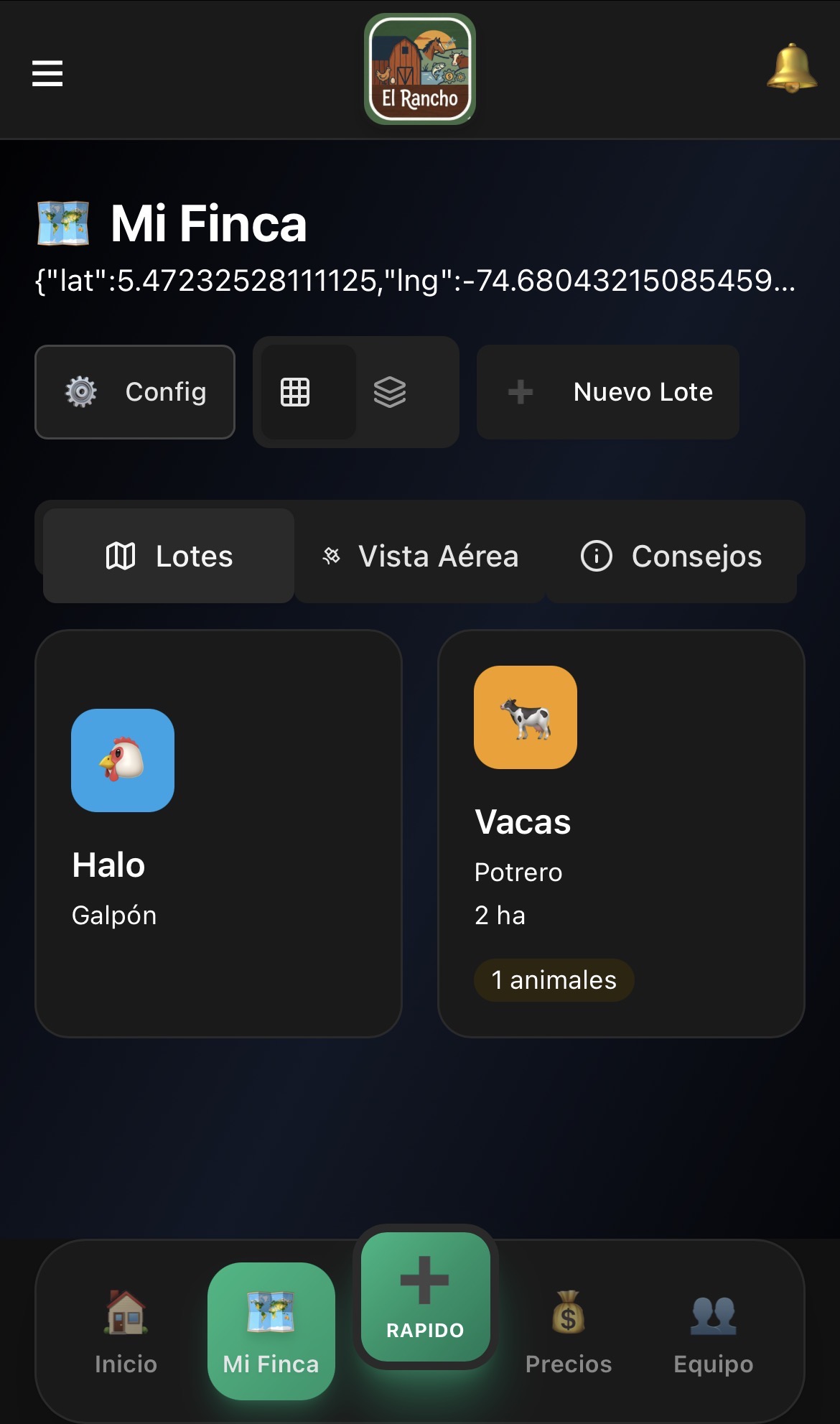Open the Config settings button
Screen dimensions: 840x1424
point(135,392)
